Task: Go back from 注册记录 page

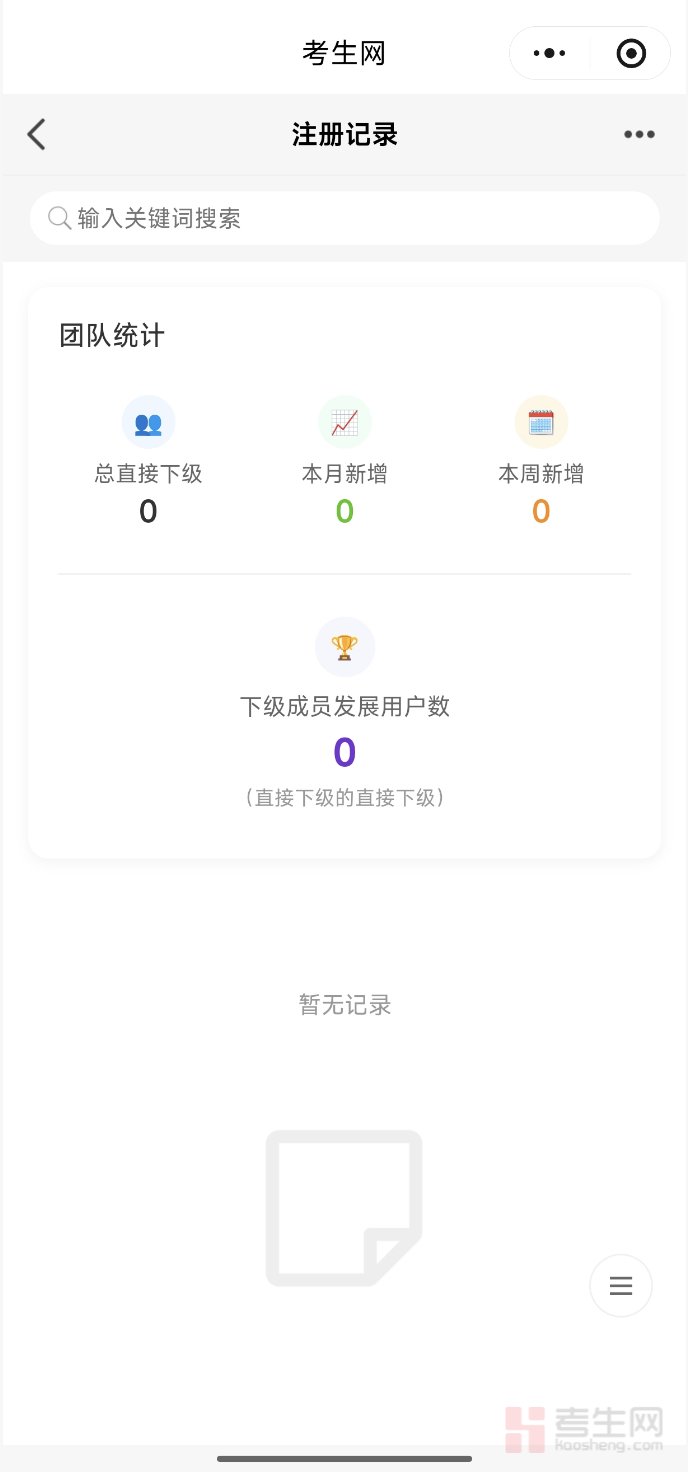Action: pos(37,134)
